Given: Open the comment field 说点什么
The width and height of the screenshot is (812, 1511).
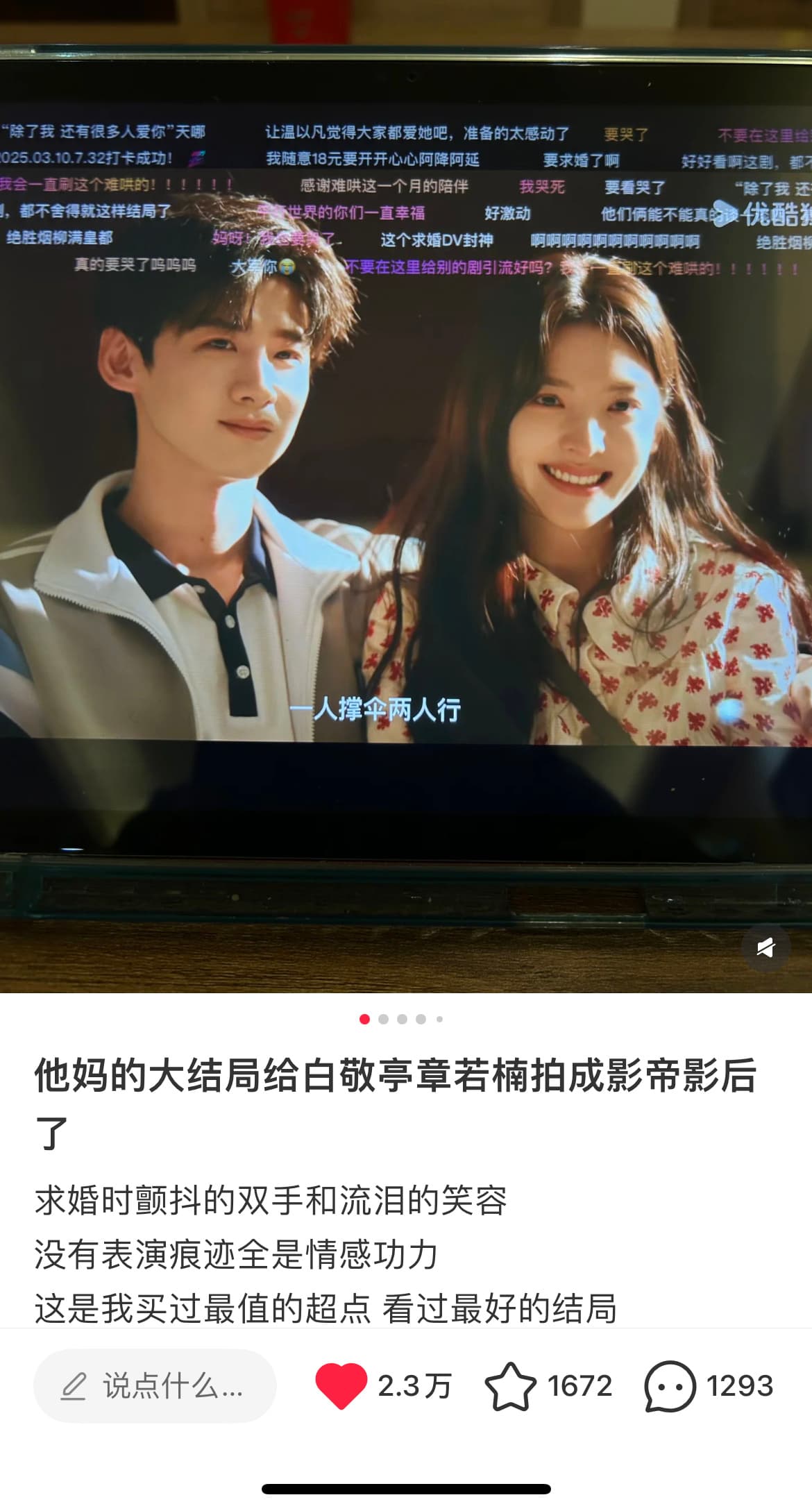Looking at the screenshot, I should [155, 1386].
